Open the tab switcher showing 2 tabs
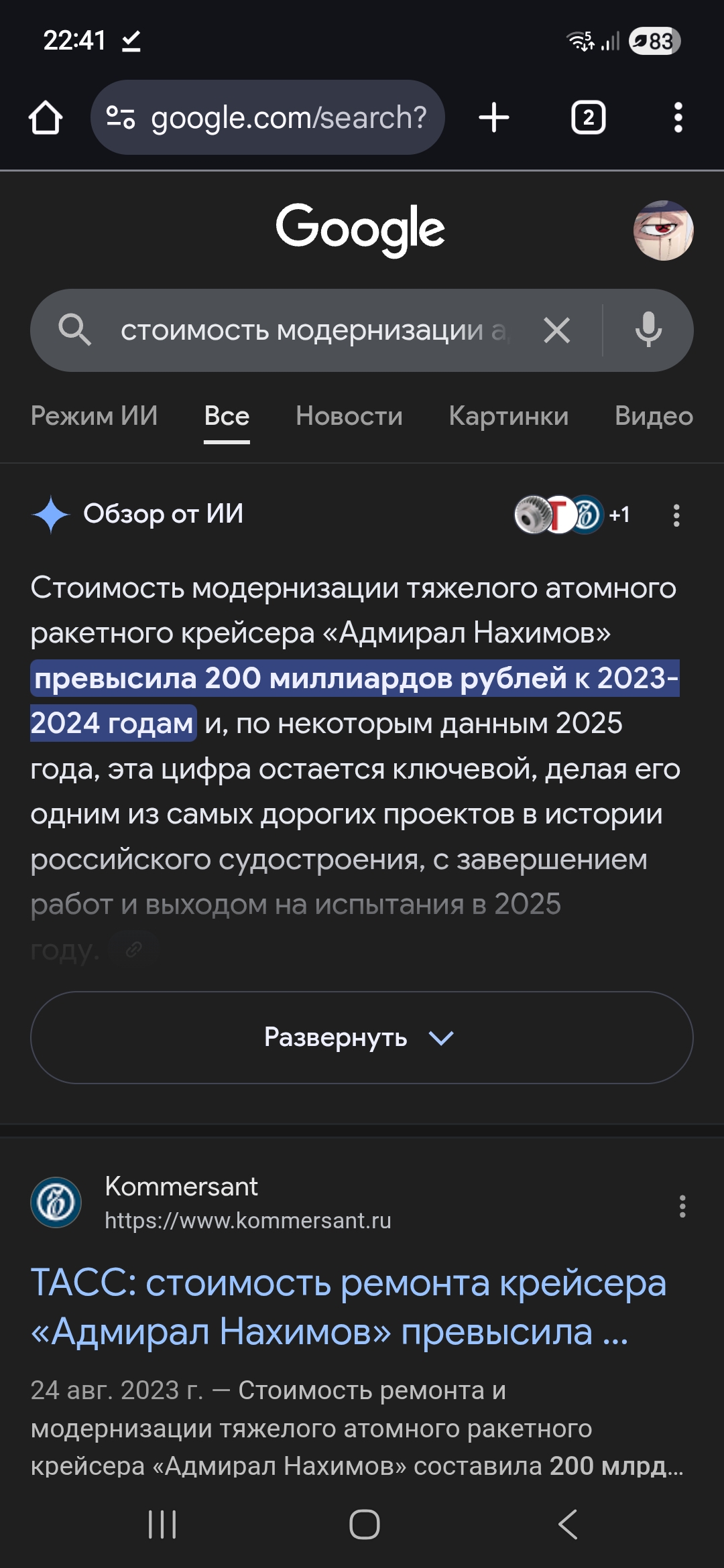 [588, 118]
